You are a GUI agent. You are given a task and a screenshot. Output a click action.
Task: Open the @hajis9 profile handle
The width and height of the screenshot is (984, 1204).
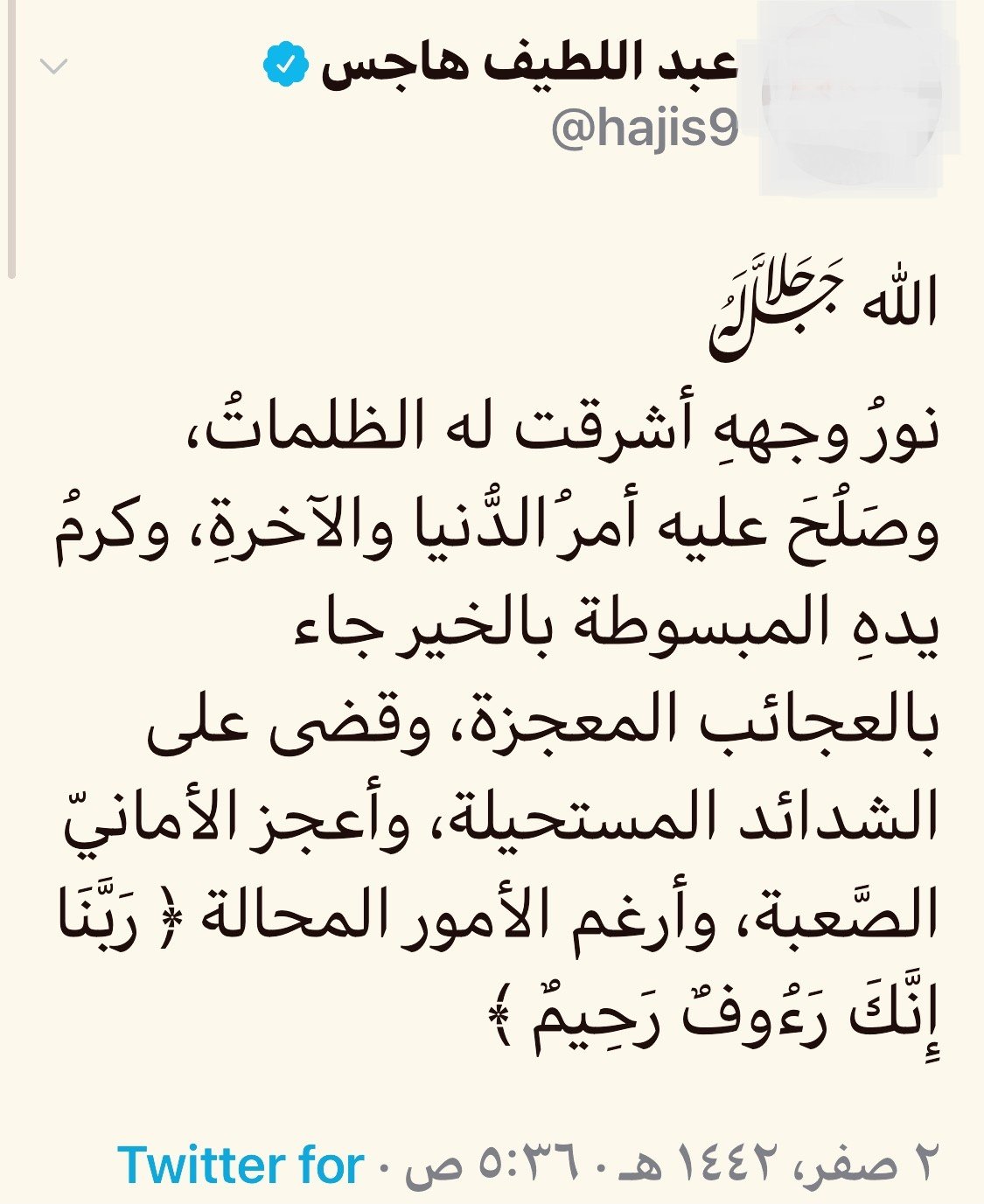click(x=646, y=130)
